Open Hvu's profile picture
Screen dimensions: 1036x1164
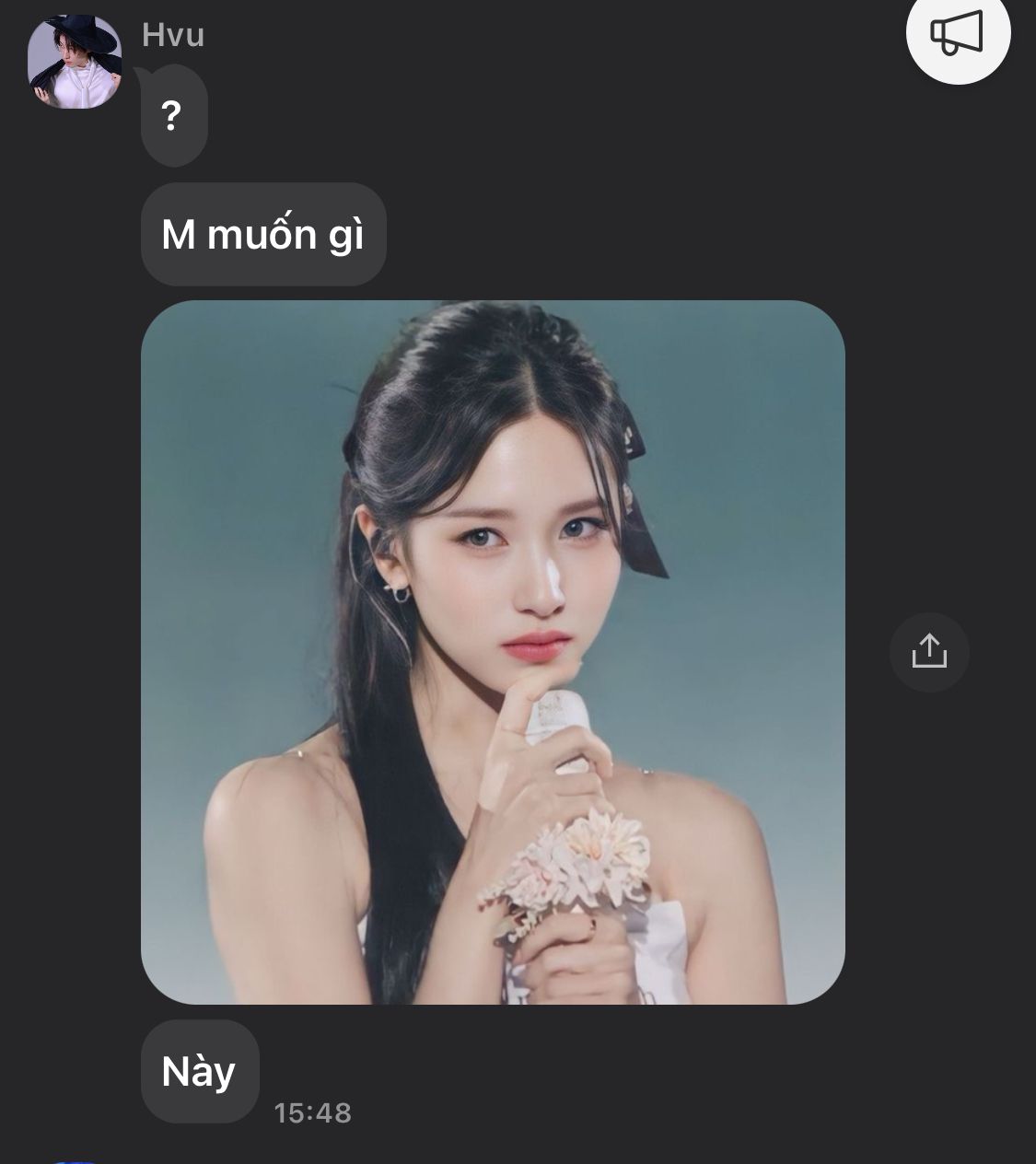[x=75, y=62]
